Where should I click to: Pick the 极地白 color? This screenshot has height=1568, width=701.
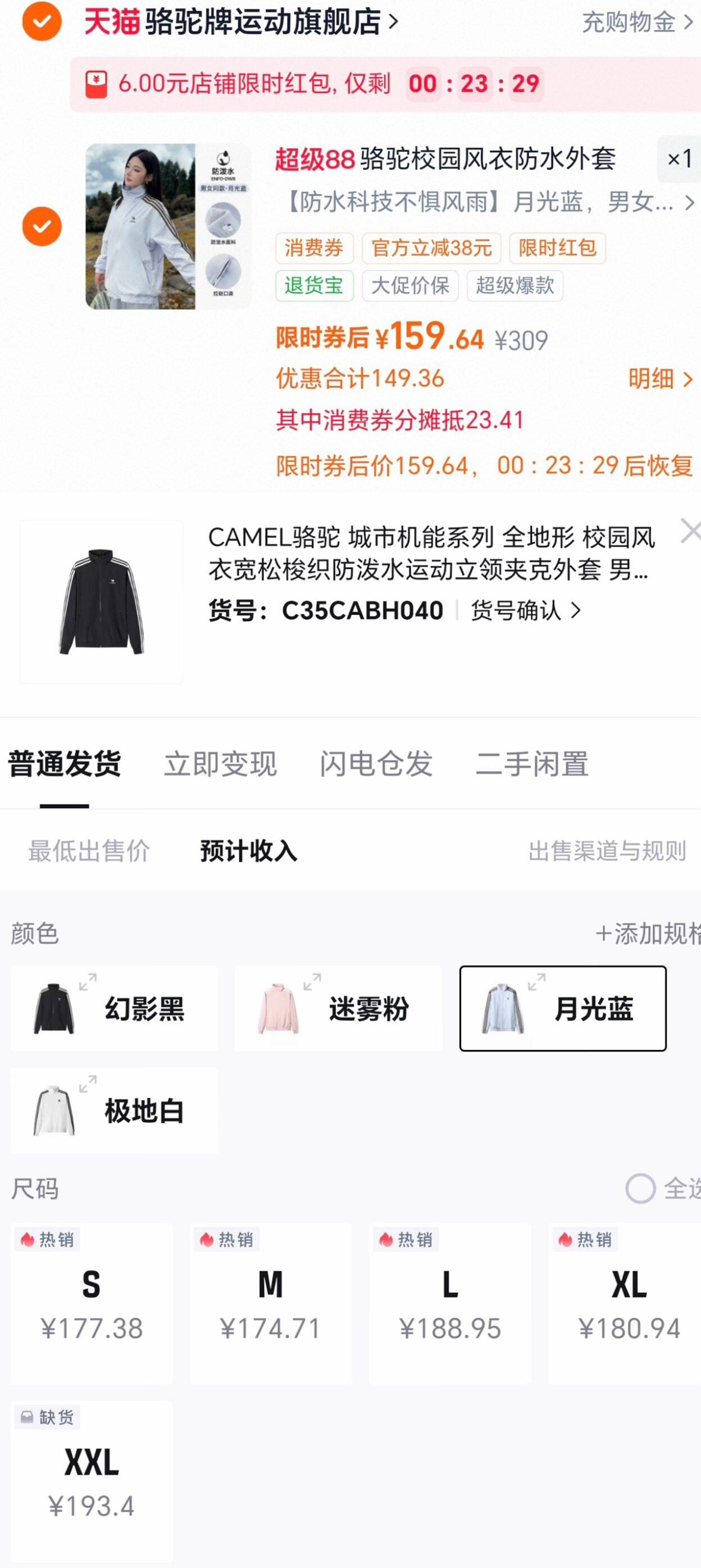tap(115, 1111)
